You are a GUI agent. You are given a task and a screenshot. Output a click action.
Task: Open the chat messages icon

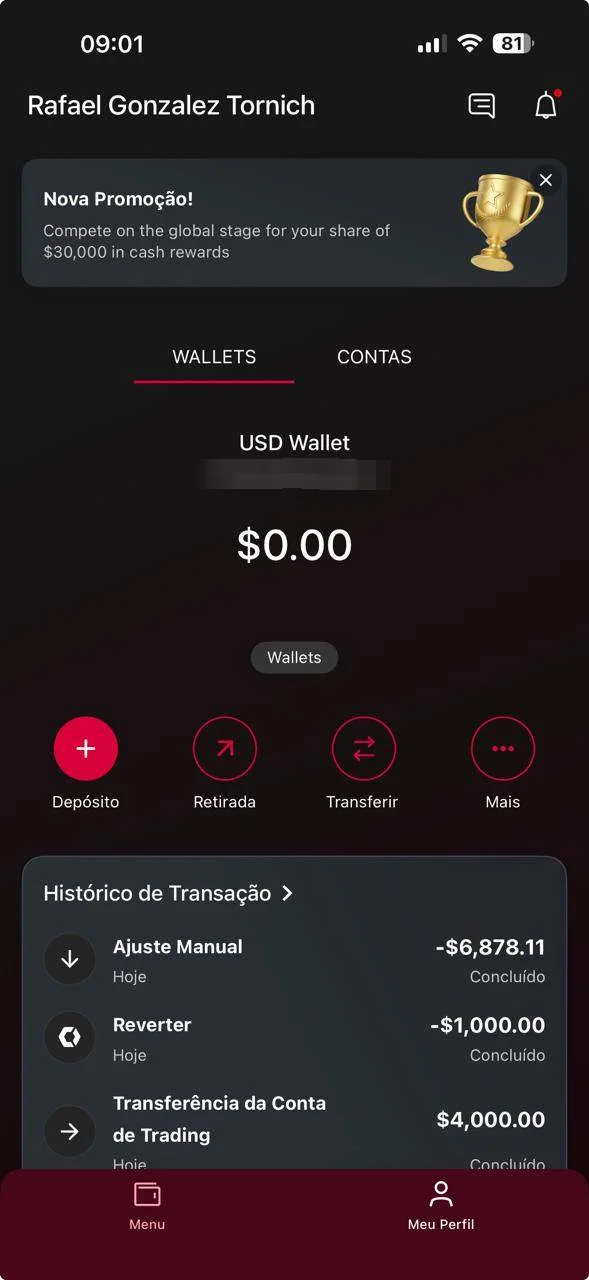tap(481, 105)
